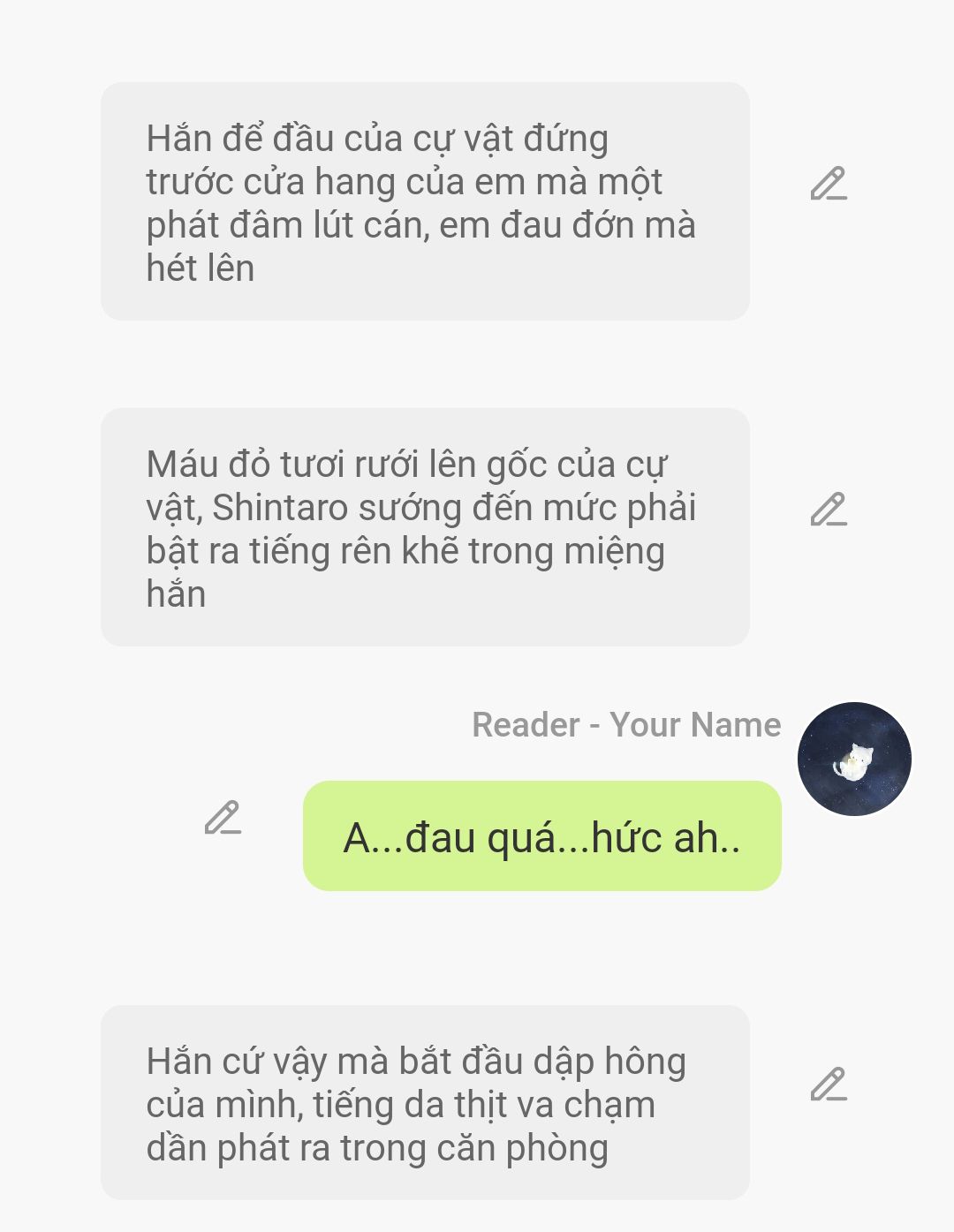954x1232 pixels.
Task: Edit the Reader's green message bubble
Action: click(x=223, y=818)
